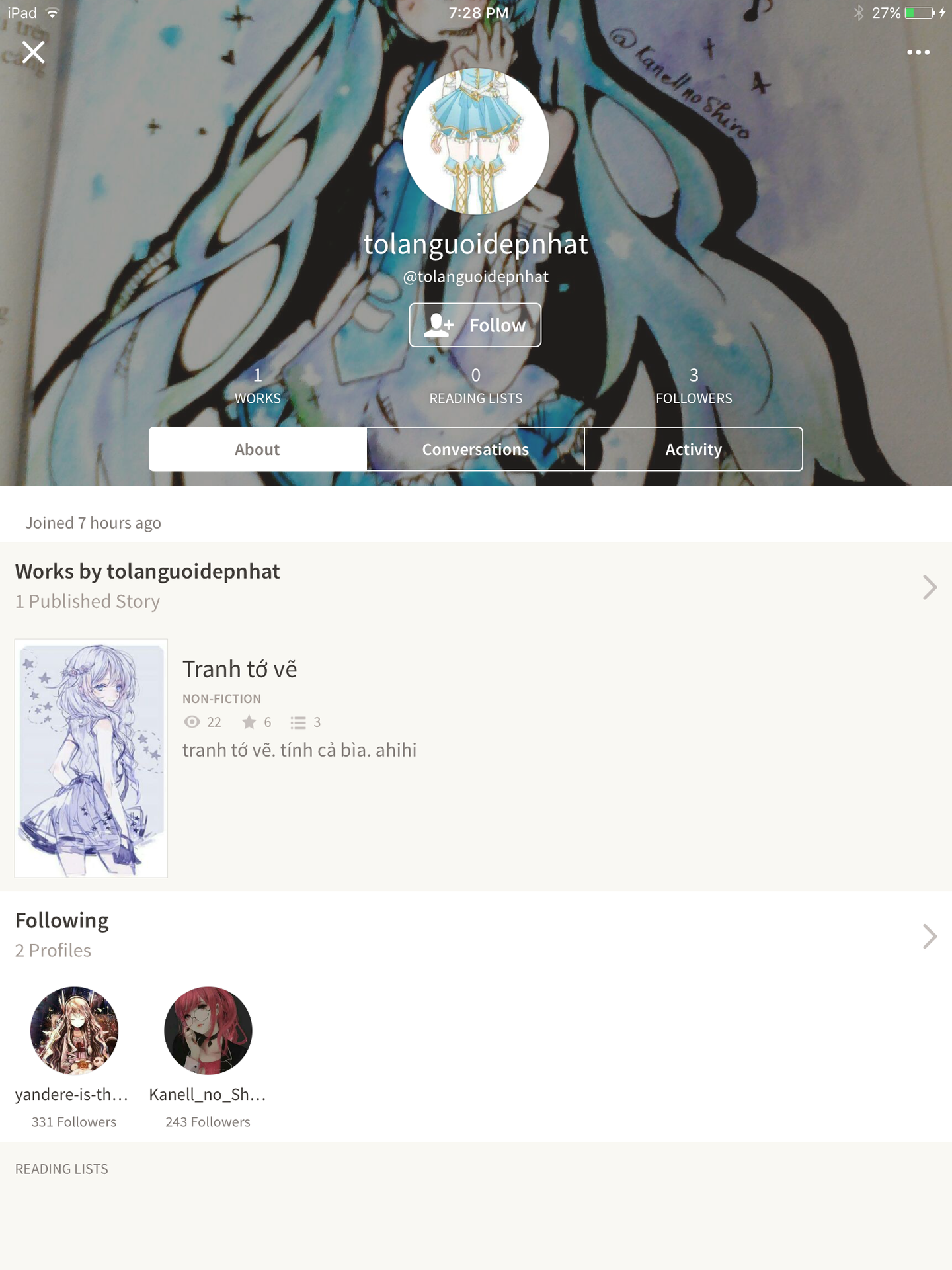
Task: Expand the Following section chevron
Action: tap(930, 936)
